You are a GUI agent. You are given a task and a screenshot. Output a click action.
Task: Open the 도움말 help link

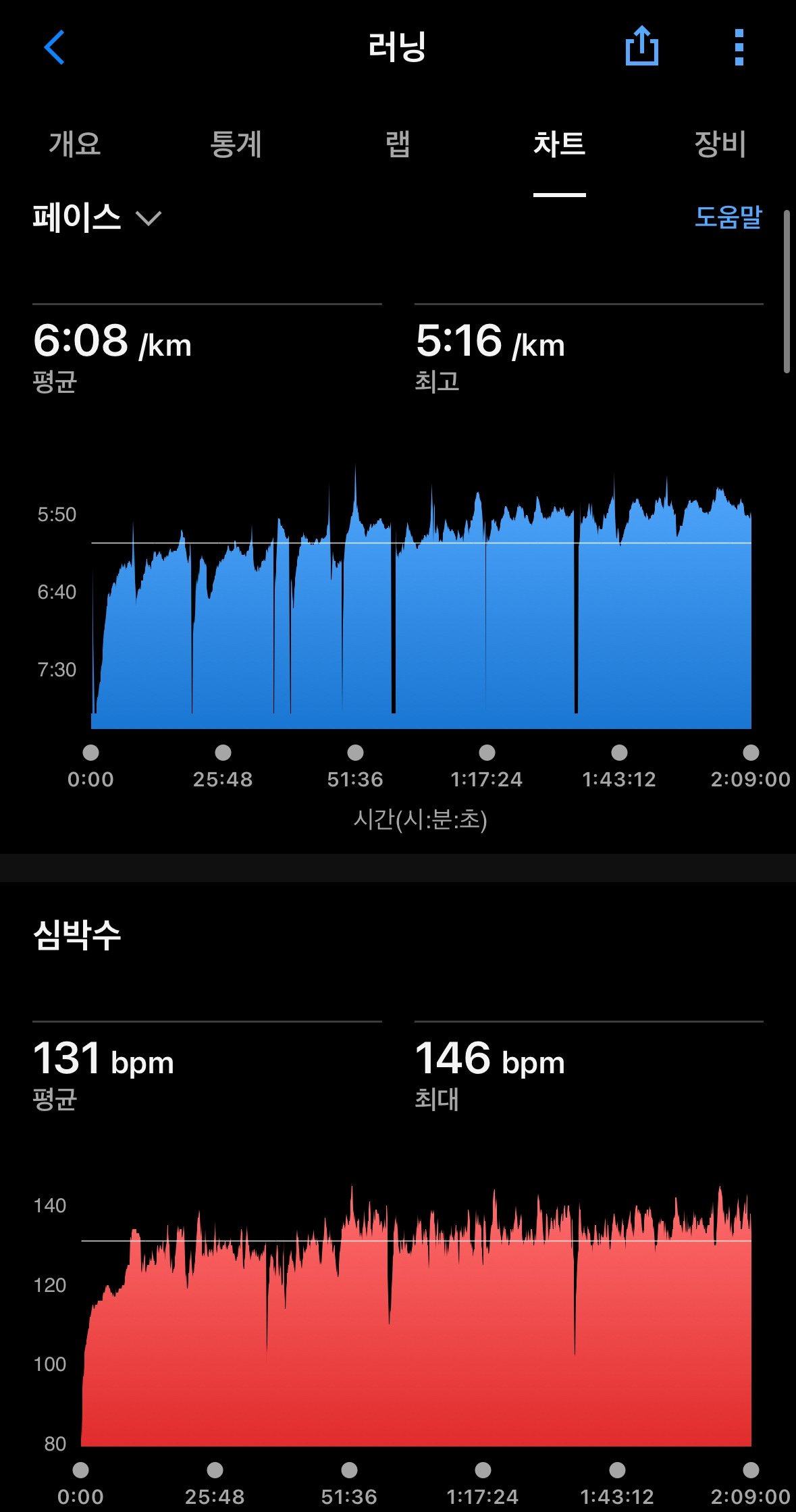click(x=728, y=217)
